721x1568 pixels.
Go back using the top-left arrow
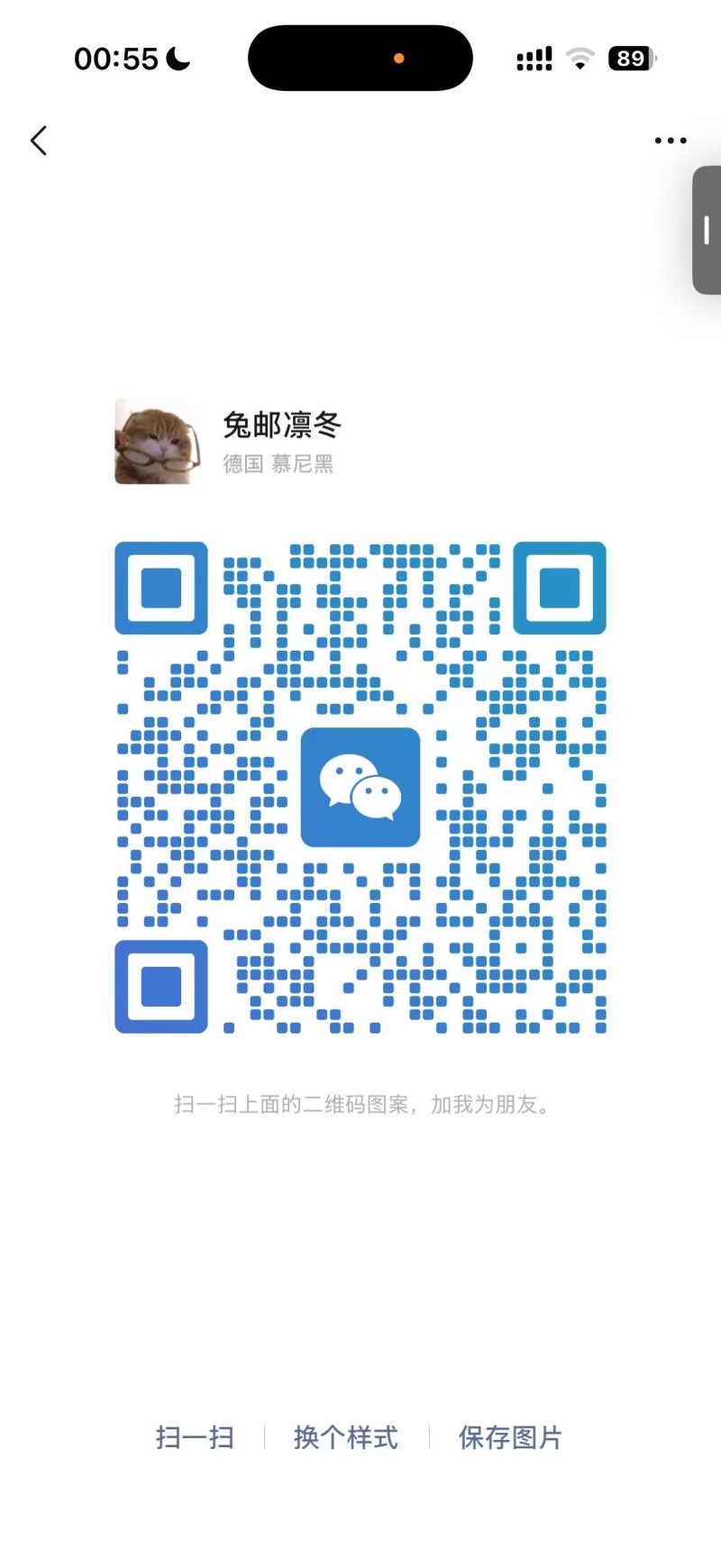click(x=39, y=141)
